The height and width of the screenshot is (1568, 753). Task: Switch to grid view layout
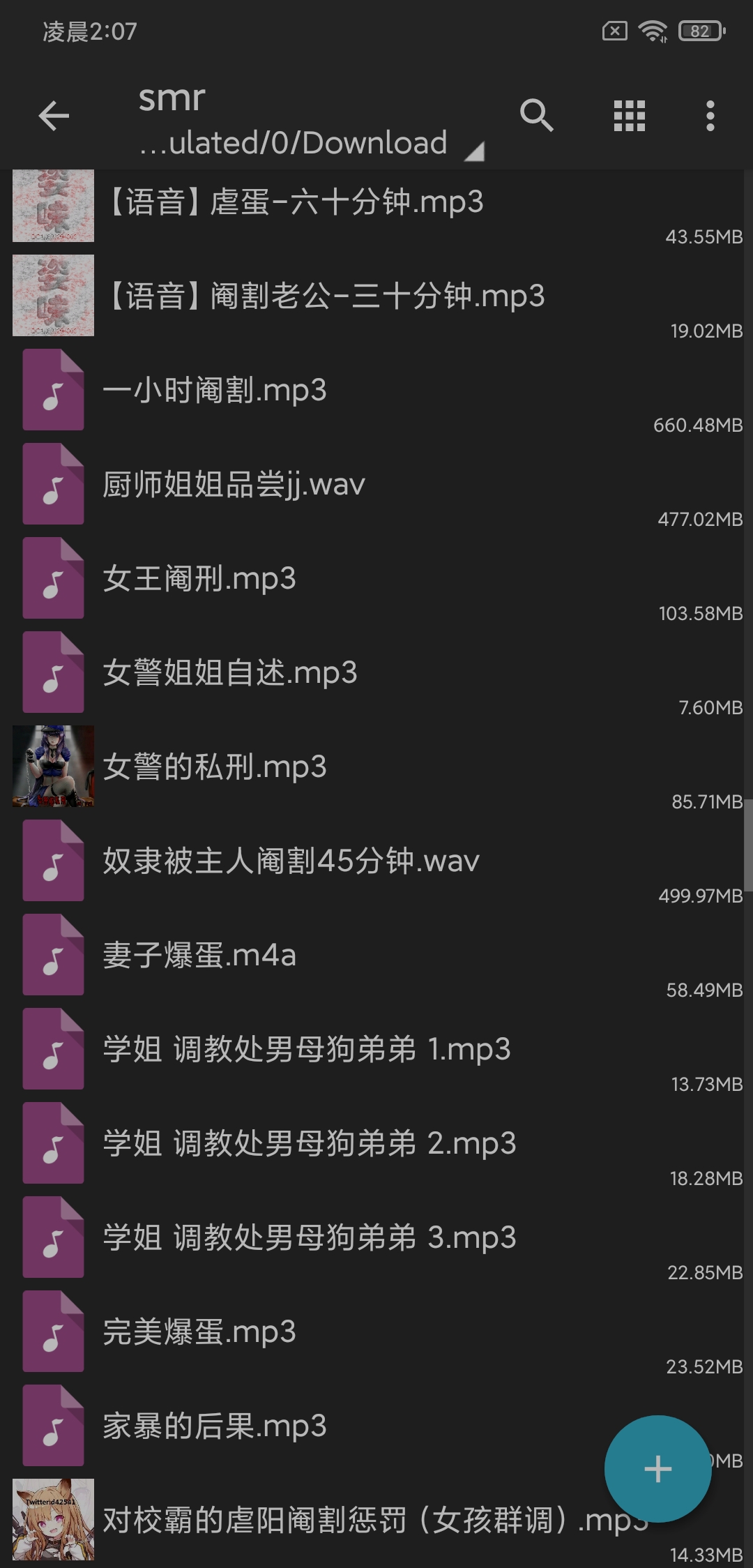pos(629,116)
